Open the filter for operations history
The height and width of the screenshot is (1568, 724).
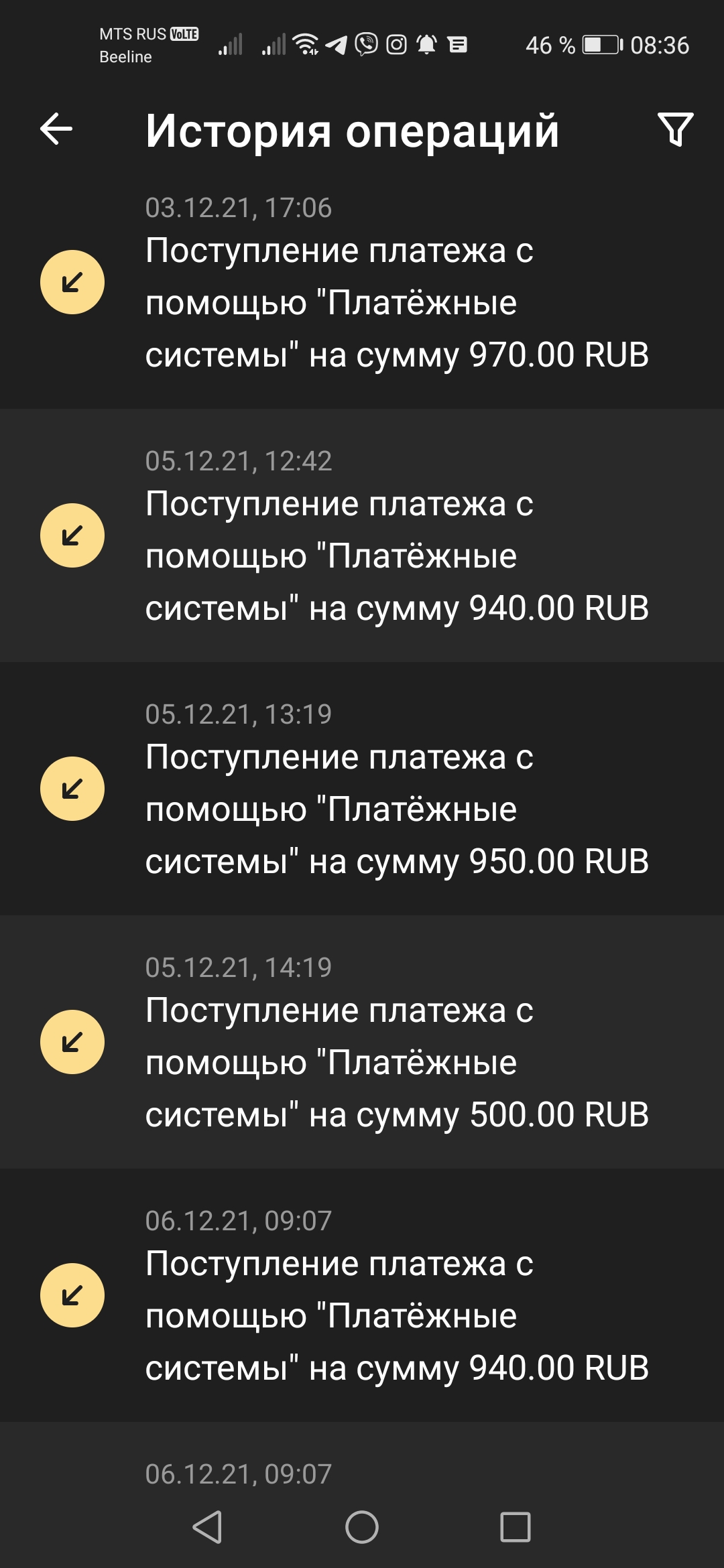675,129
